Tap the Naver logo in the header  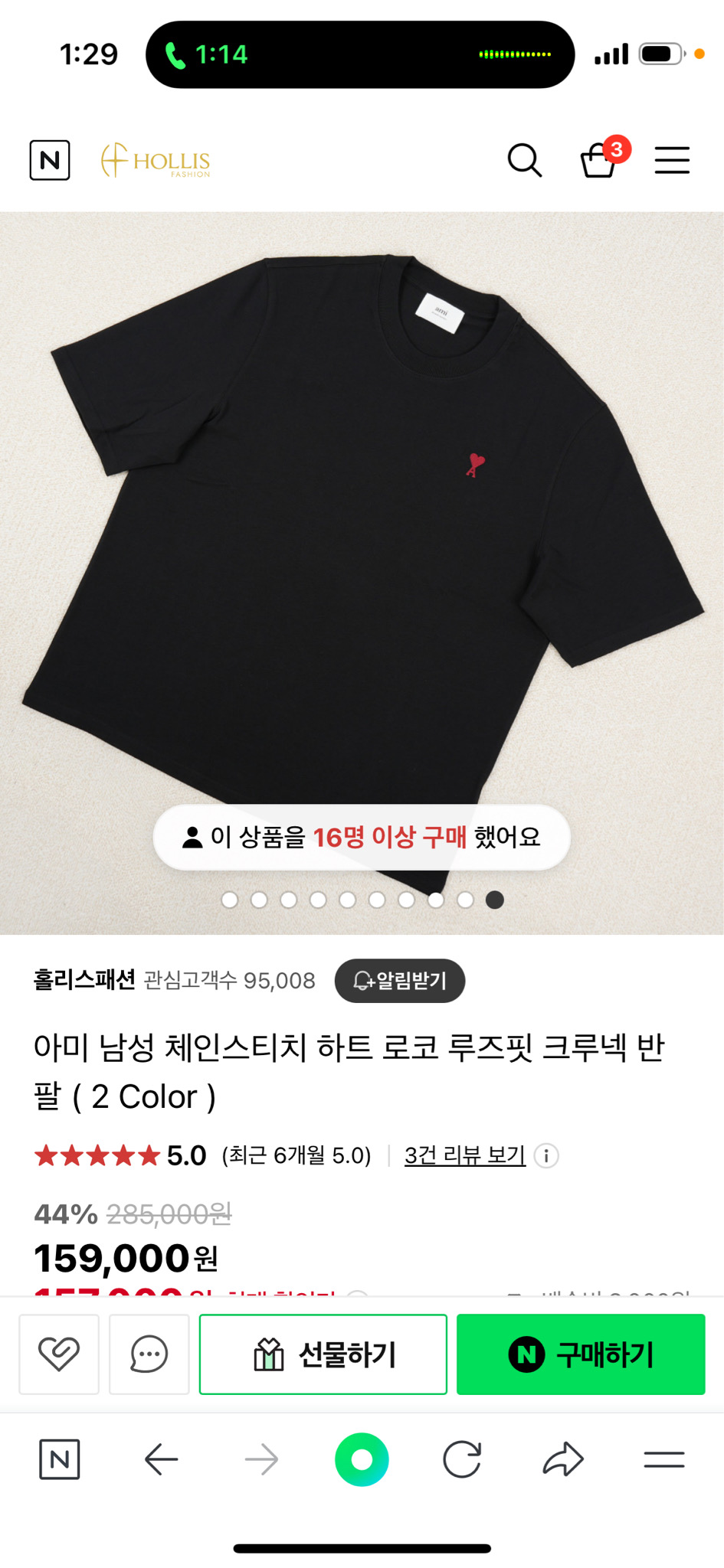coord(50,160)
